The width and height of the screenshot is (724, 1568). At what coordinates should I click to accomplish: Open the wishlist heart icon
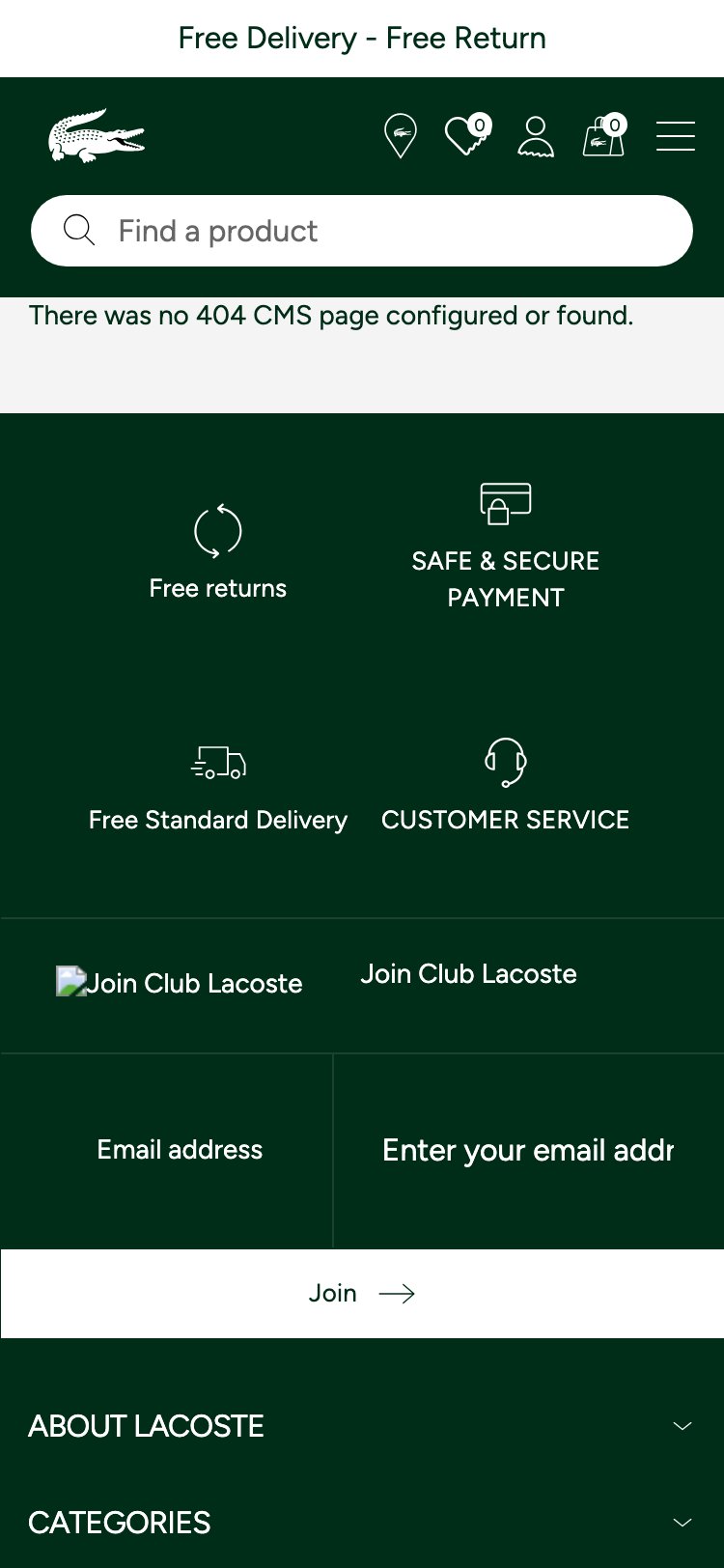(x=464, y=135)
